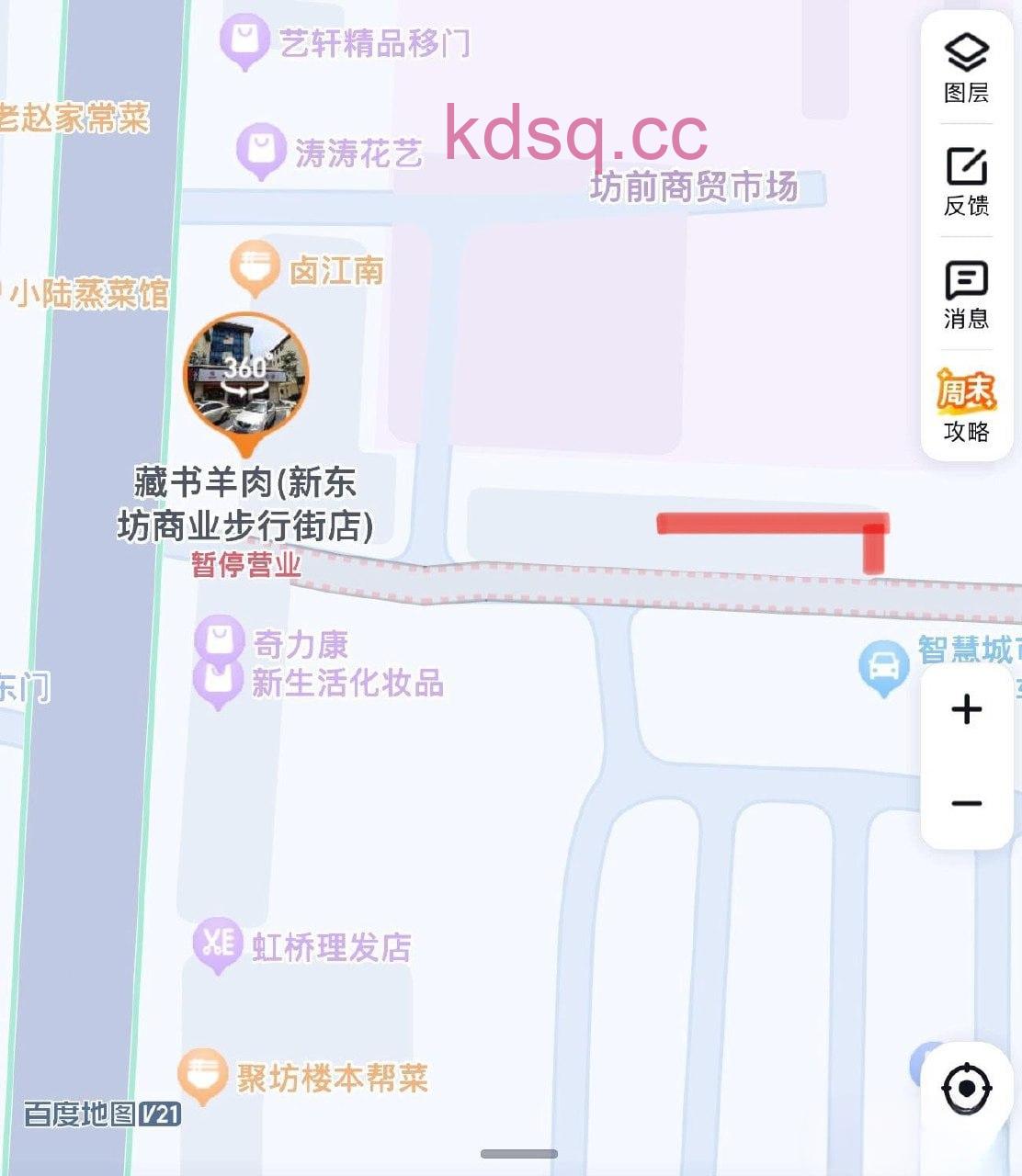Recenter the map on my location
The width and height of the screenshot is (1022, 1176).
966,1089
